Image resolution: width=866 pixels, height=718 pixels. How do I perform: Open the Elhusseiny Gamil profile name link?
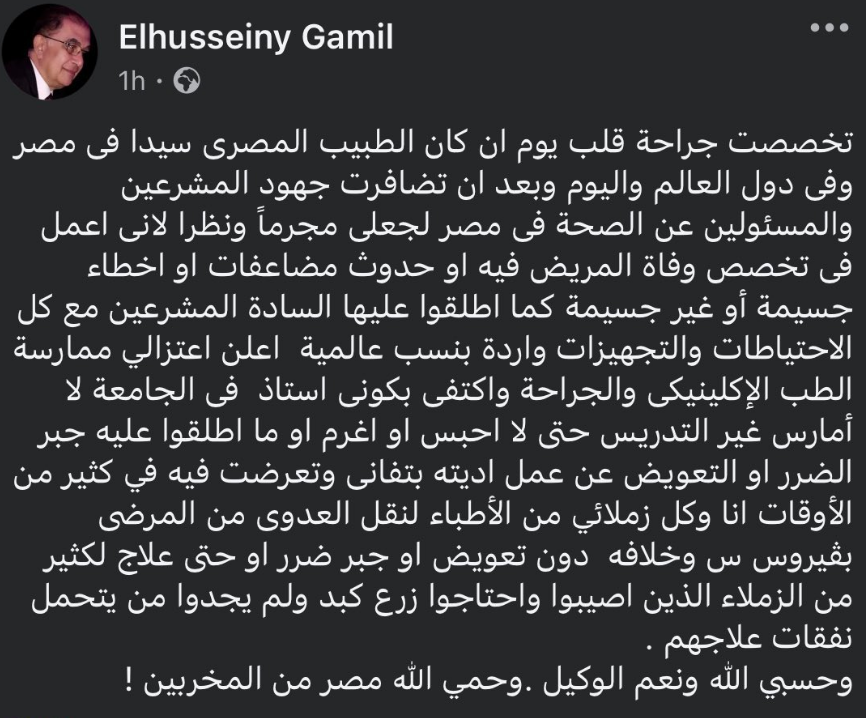click(x=255, y=40)
